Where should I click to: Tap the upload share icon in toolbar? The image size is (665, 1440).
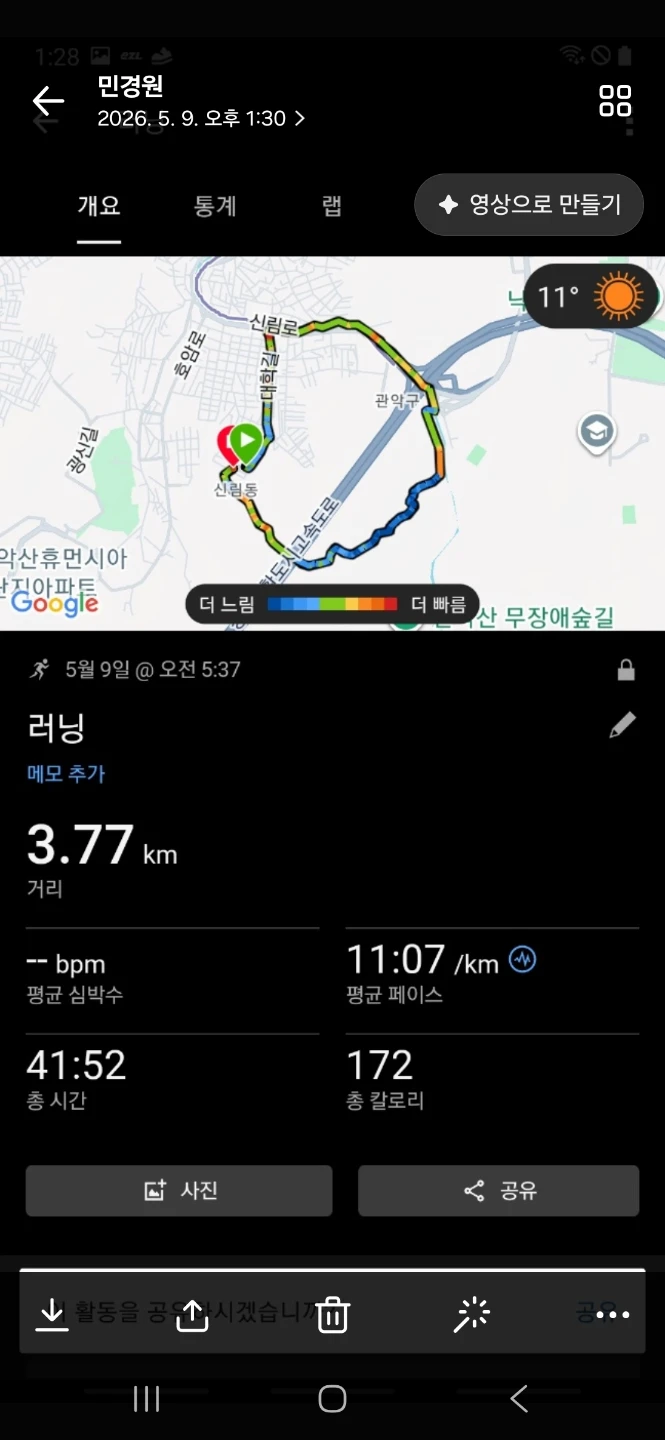coord(192,1315)
